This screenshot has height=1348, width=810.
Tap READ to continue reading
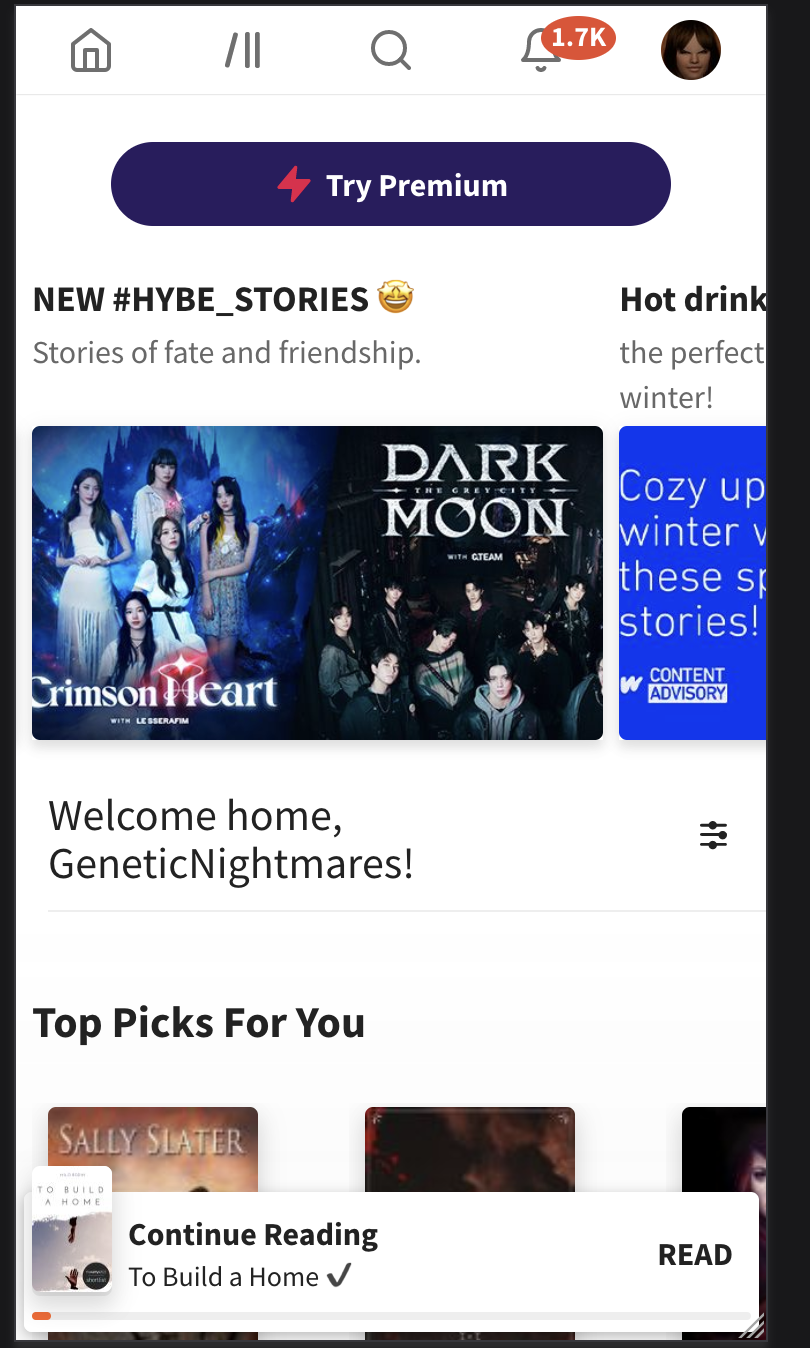pyautogui.click(x=695, y=1255)
